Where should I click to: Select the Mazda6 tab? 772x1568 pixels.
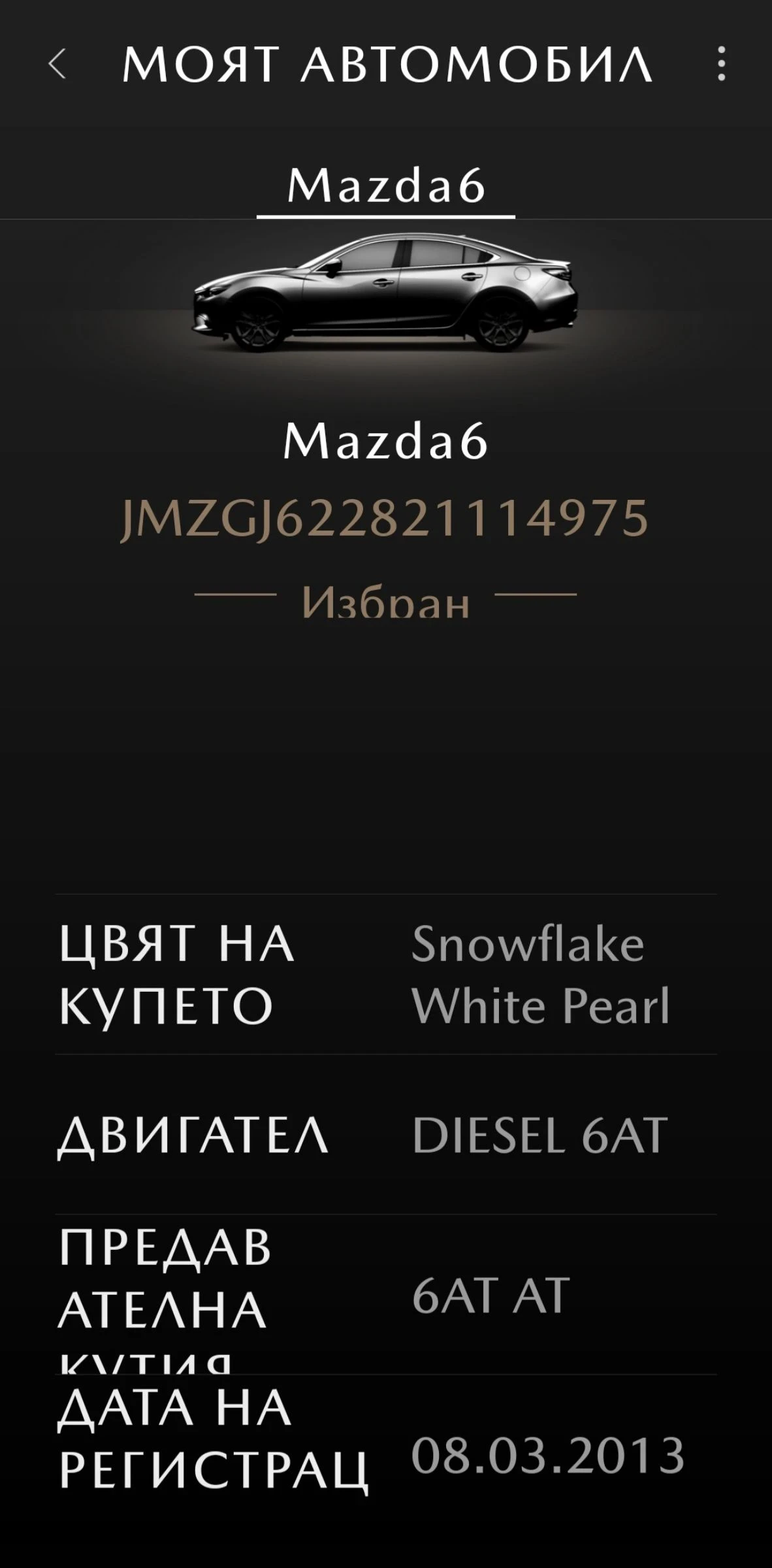pos(386,186)
